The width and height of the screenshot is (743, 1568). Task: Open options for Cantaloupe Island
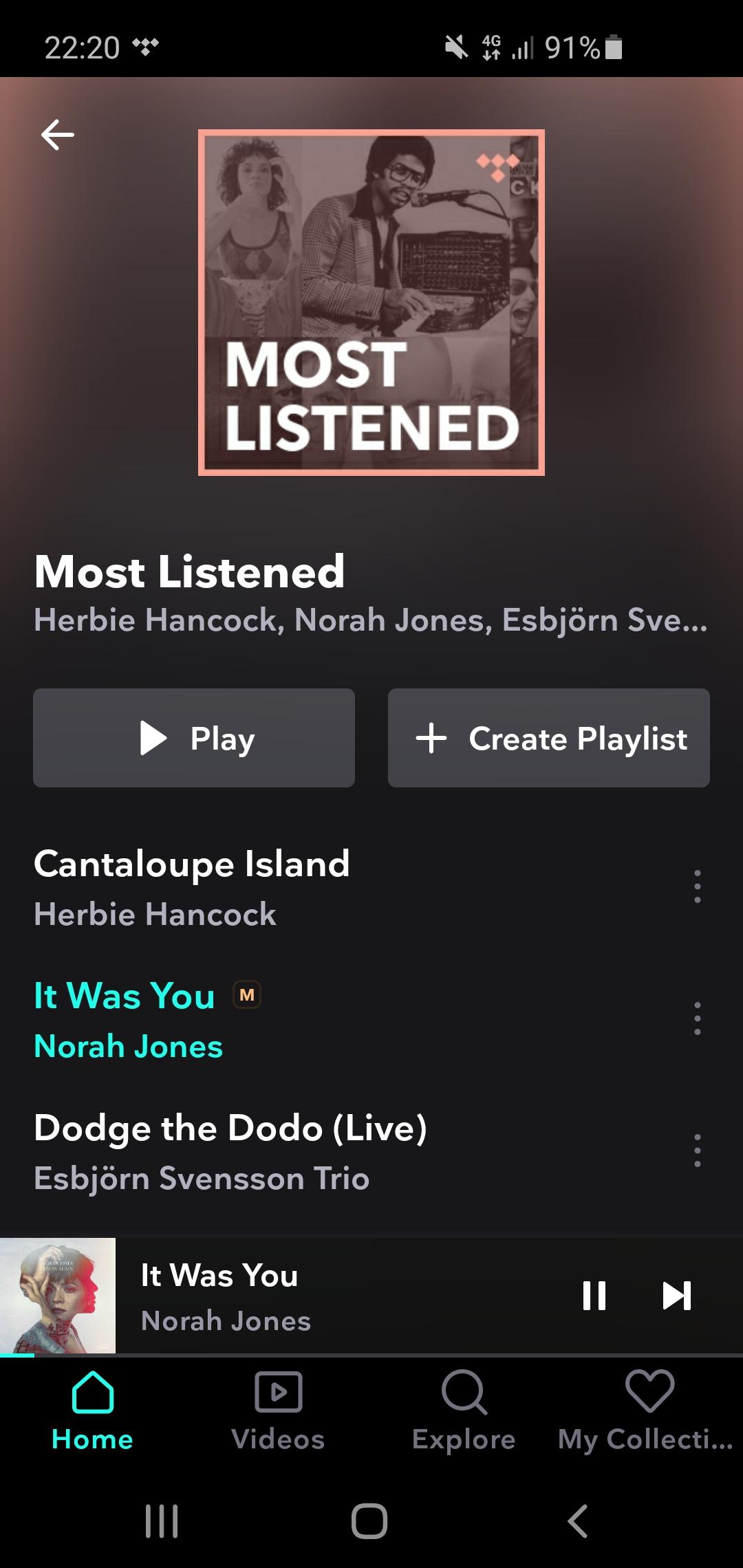pos(698,886)
